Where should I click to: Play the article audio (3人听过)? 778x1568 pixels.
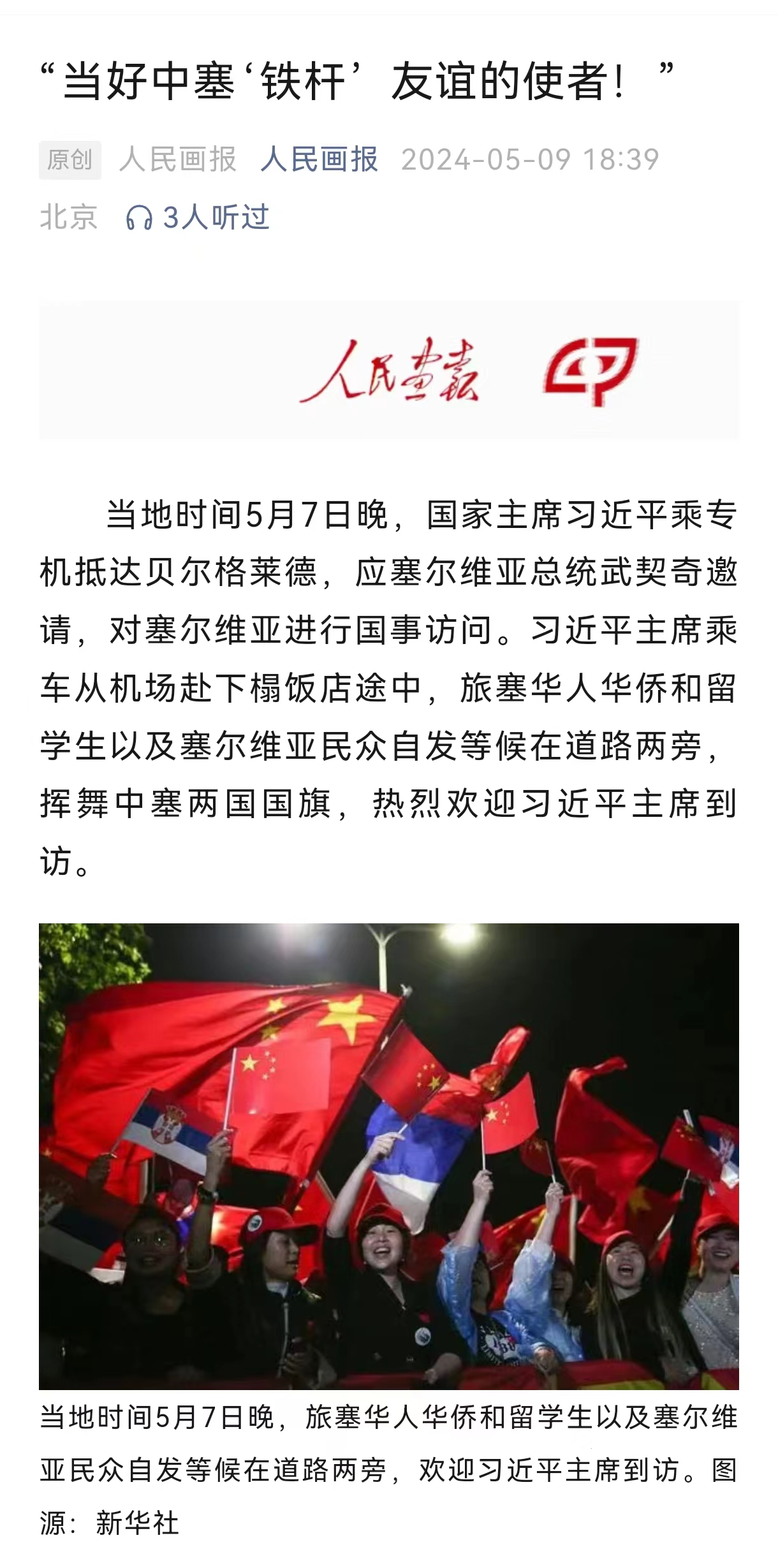(198, 217)
